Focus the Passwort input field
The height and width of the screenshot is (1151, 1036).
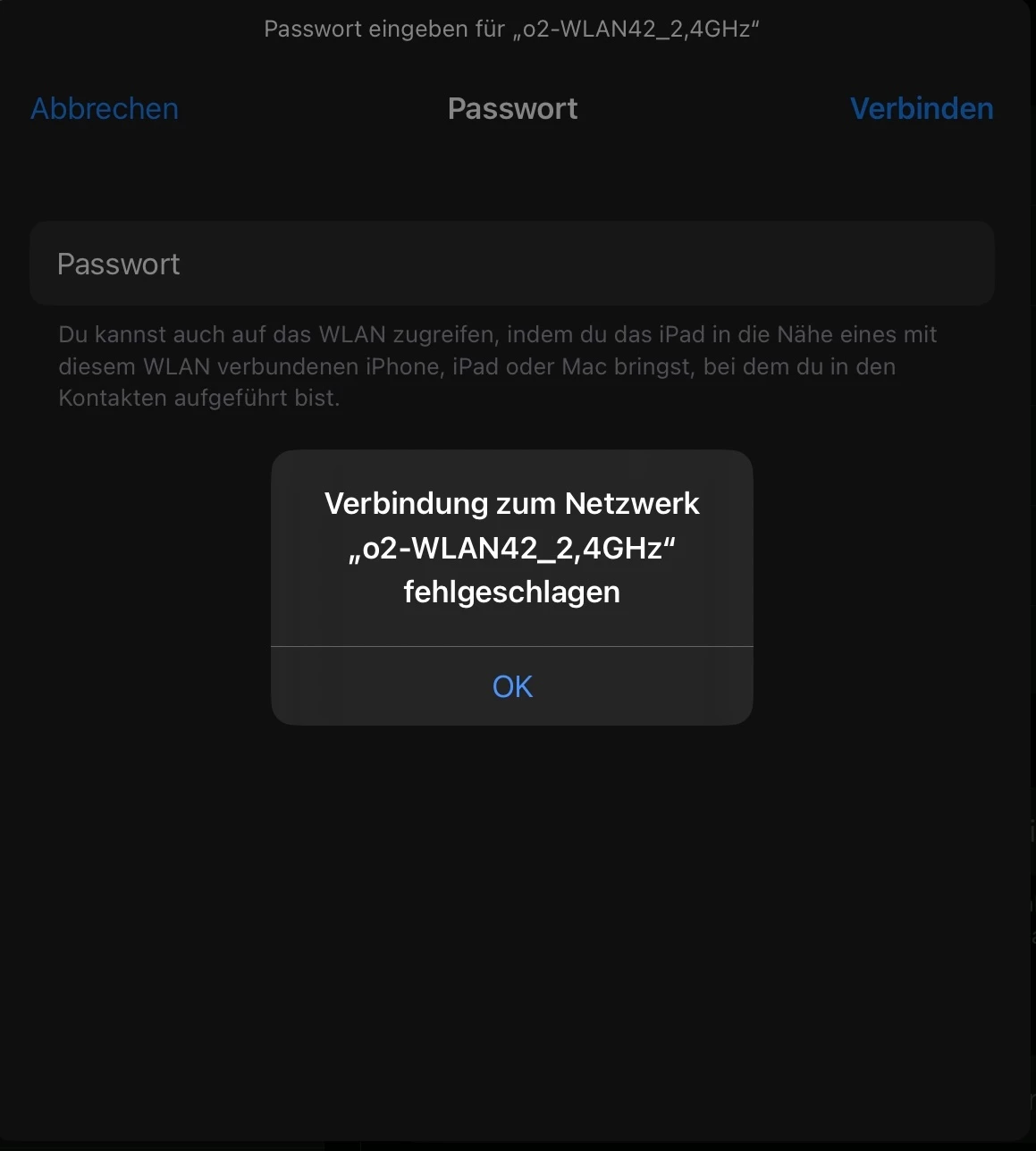click(511, 265)
